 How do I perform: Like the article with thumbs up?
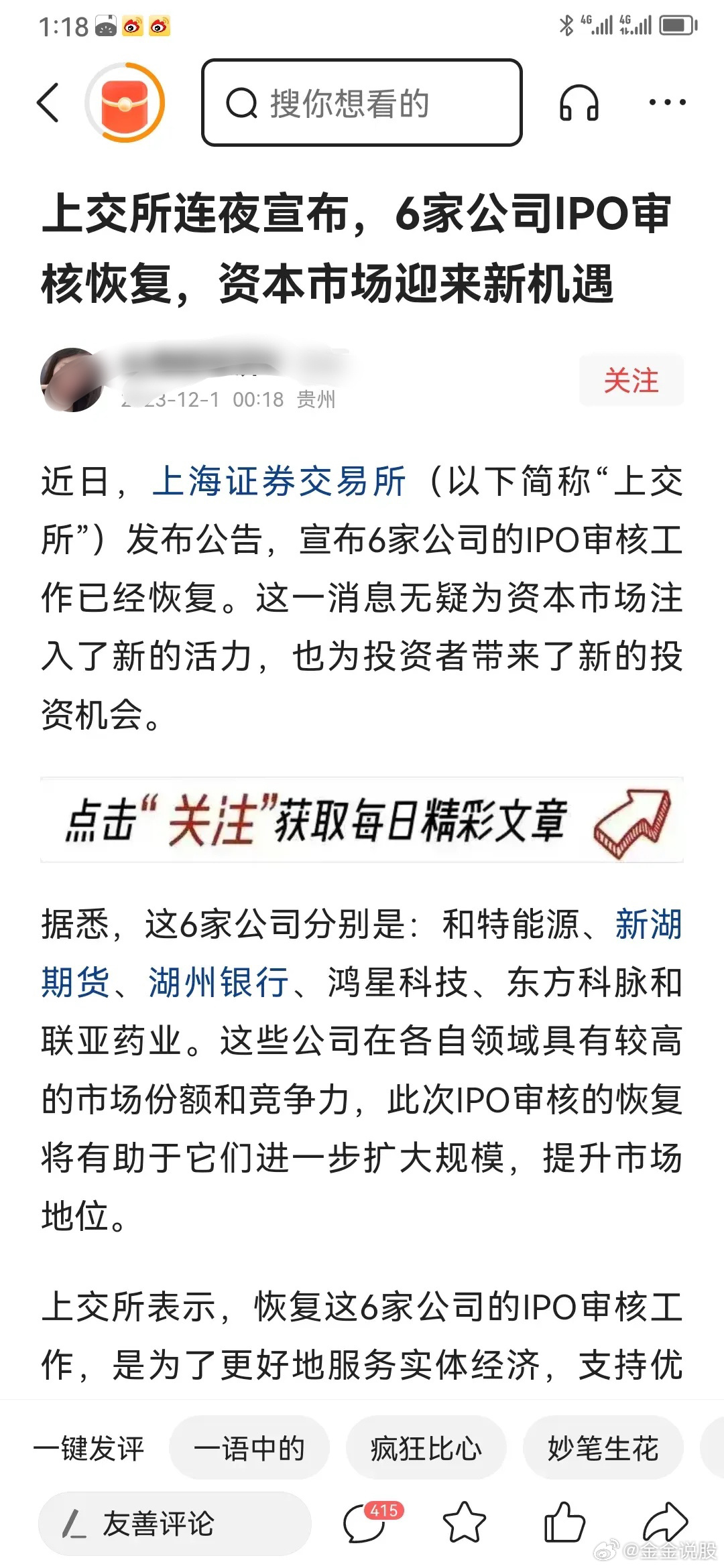click(564, 1522)
